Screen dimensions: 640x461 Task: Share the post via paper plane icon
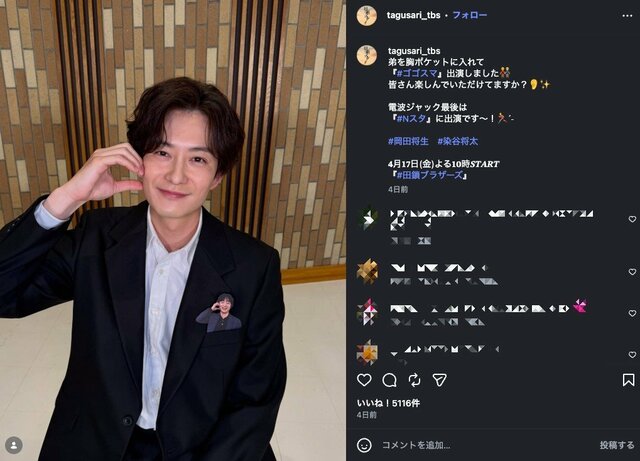[x=439, y=380]
